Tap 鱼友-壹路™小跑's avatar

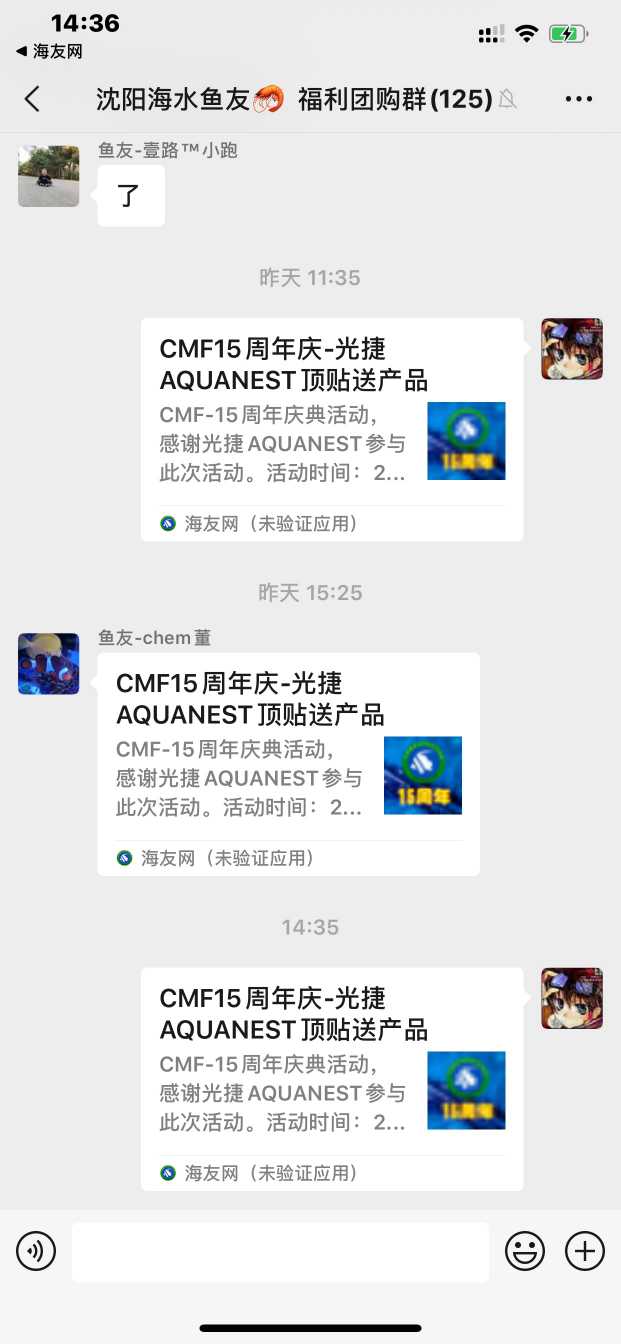48,176
